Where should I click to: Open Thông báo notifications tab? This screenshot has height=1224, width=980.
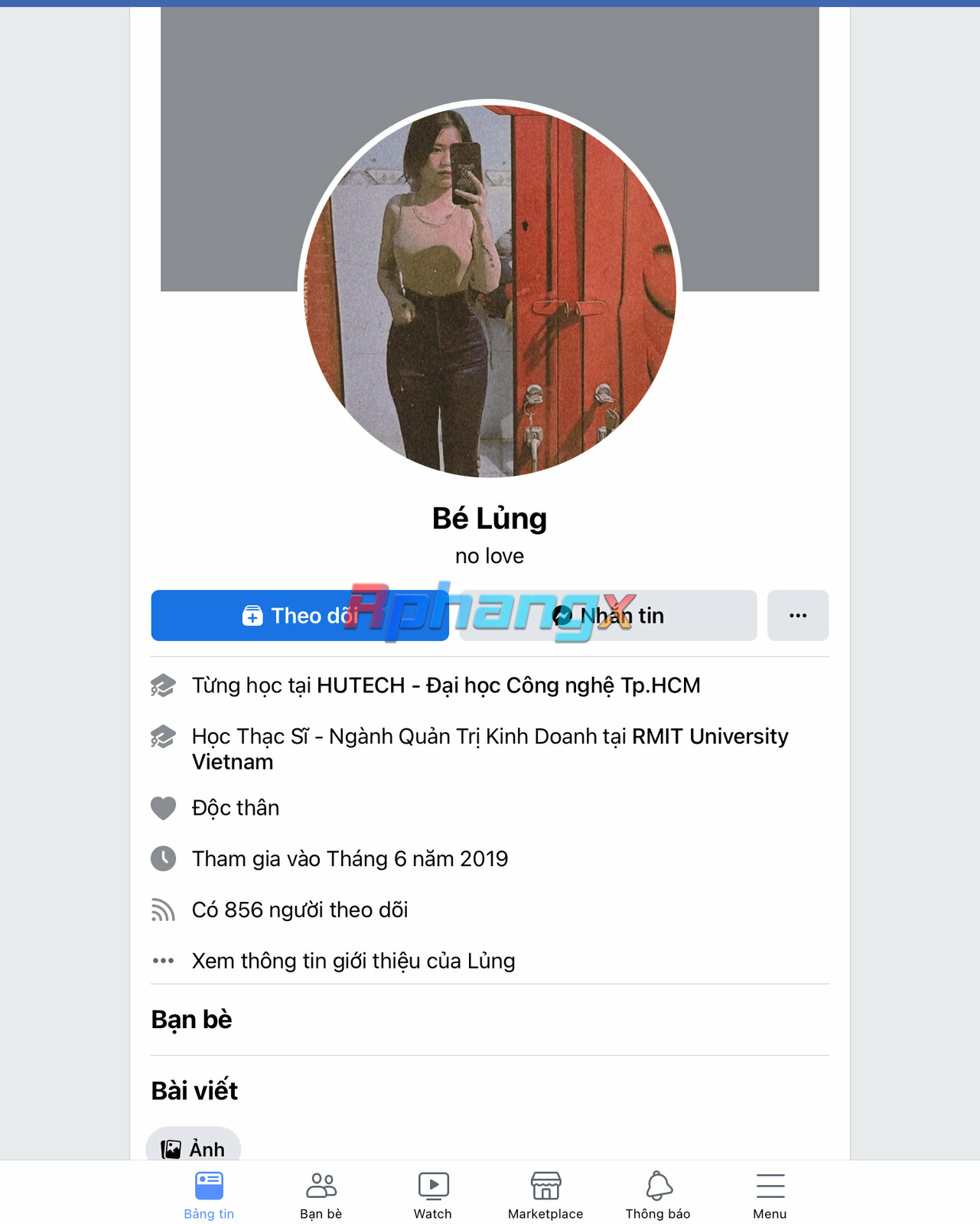[658, 1196]
